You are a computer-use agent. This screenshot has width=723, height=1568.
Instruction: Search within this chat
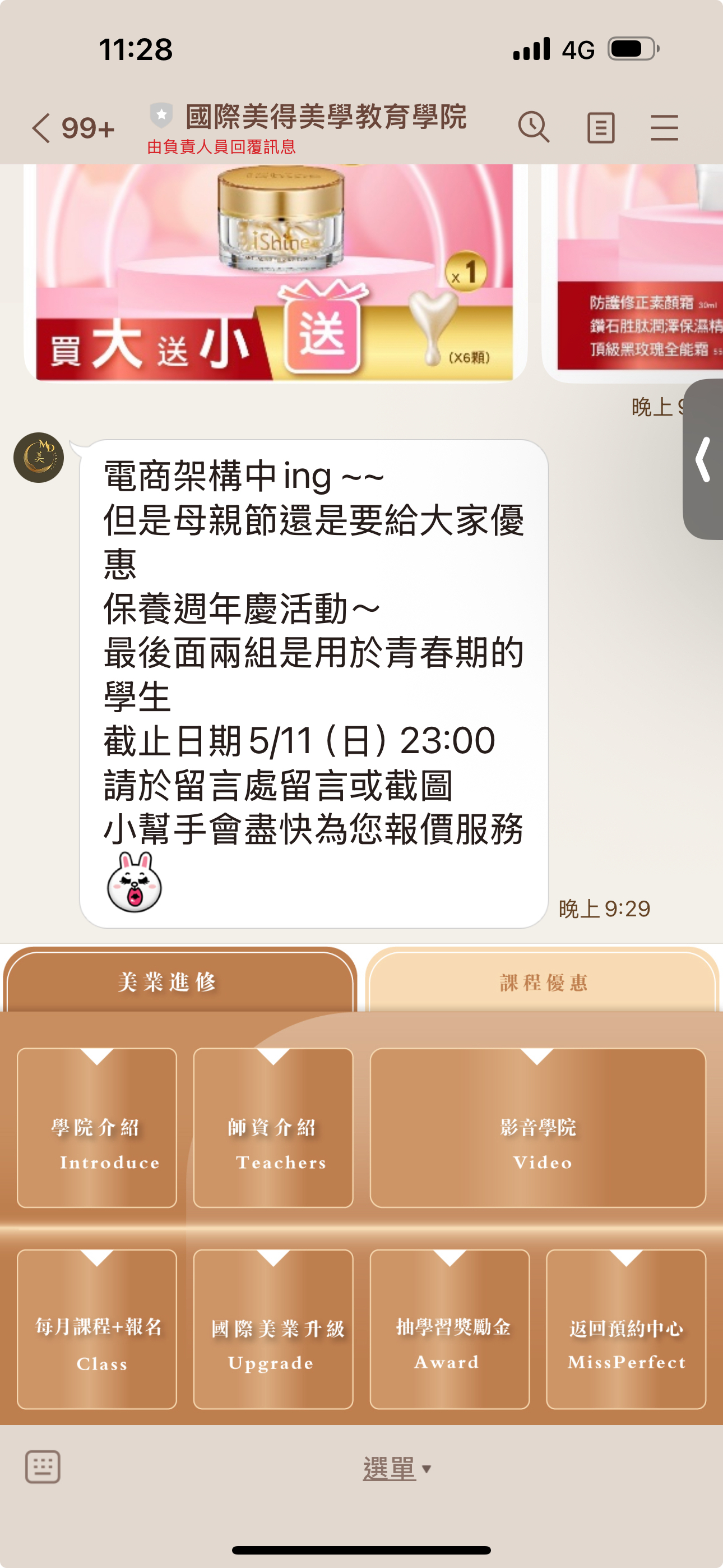(x=534, y=128)
